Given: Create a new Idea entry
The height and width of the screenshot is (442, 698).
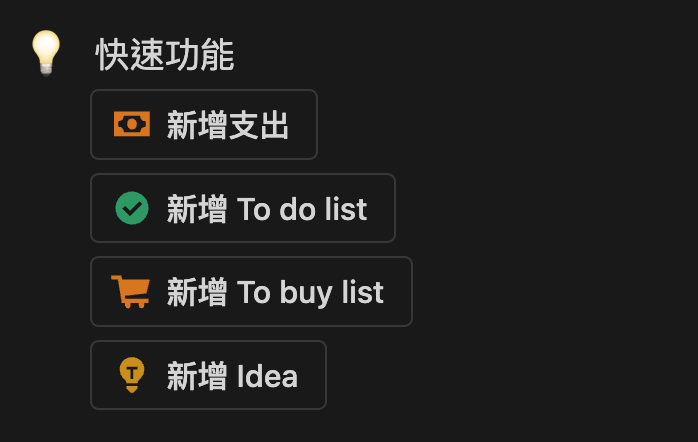Looking at the screenshot, I should pyautogui.click(x=208, y=375).
